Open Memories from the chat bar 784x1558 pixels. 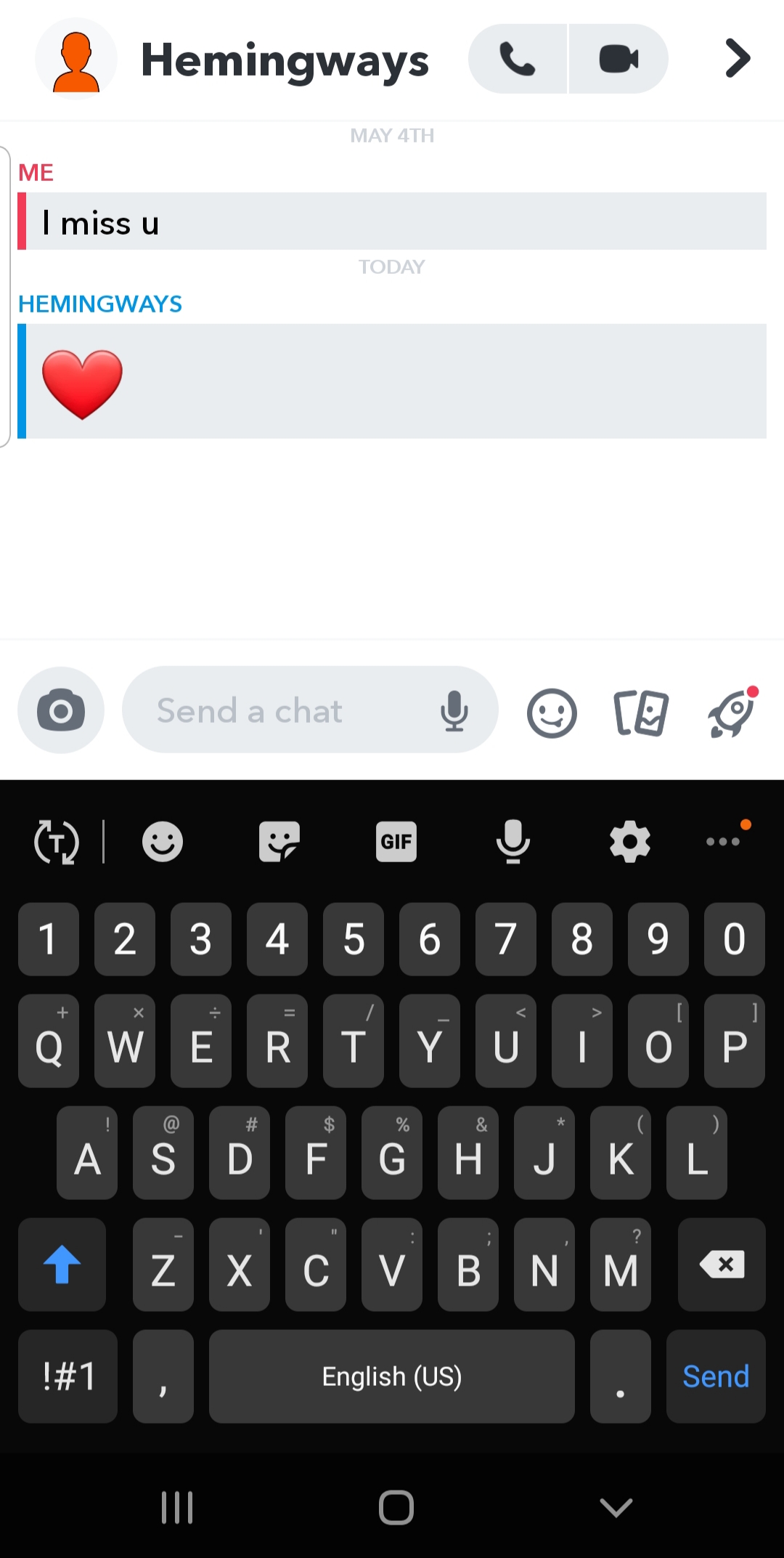click(x=642, y=713)
